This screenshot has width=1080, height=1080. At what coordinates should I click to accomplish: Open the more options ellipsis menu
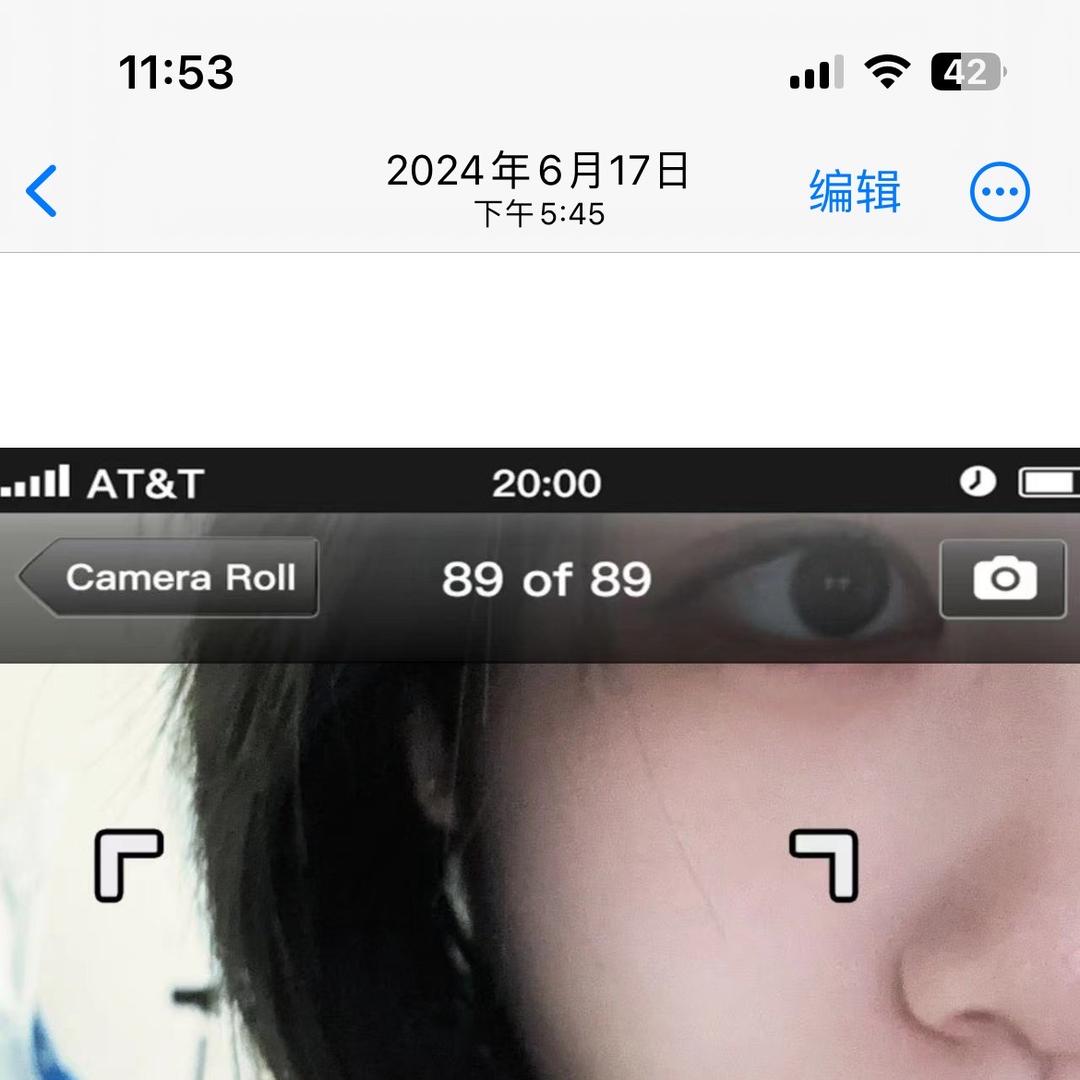click(999, 191)
